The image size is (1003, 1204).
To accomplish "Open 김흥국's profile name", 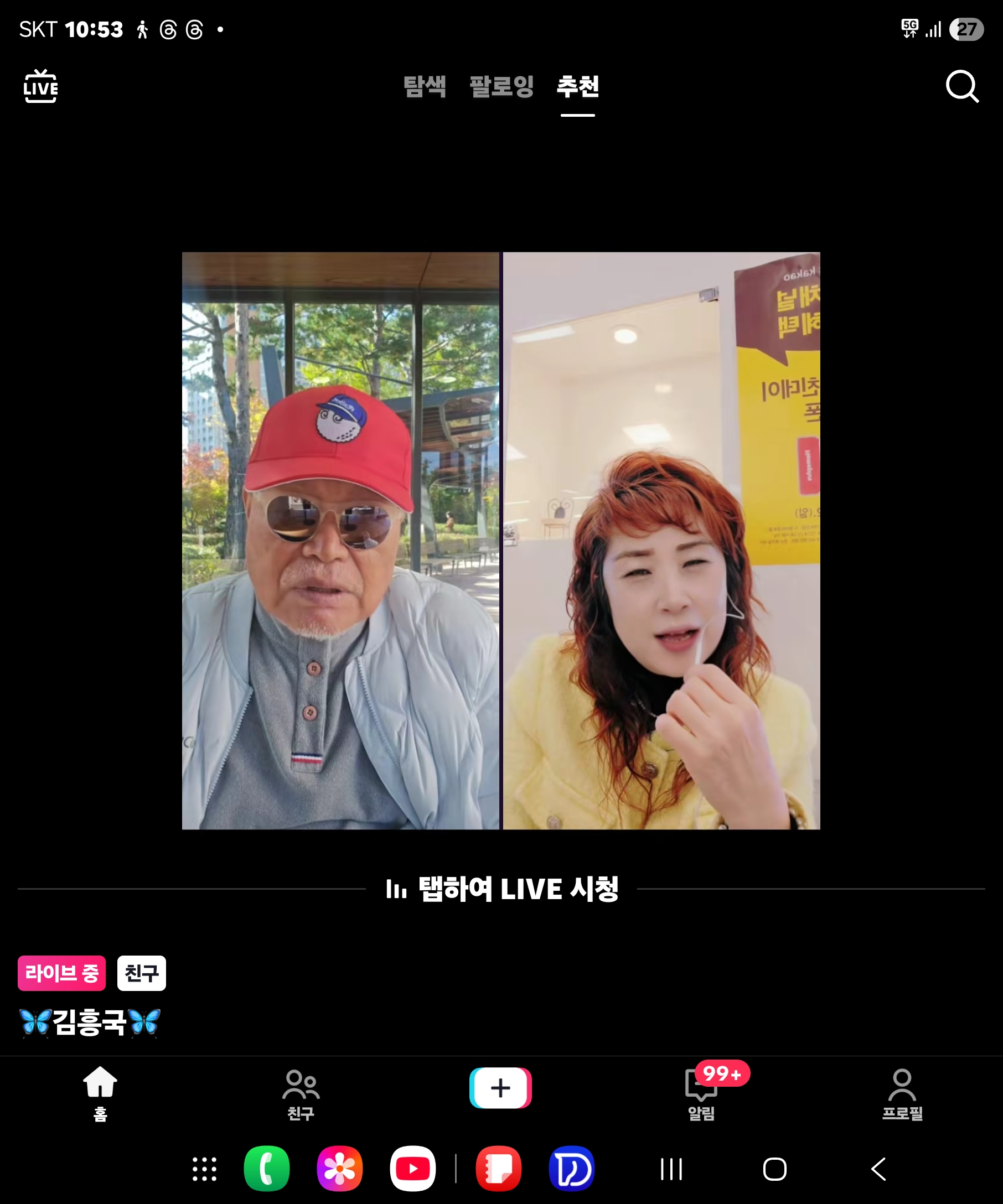I will [x=90, y=1023].
